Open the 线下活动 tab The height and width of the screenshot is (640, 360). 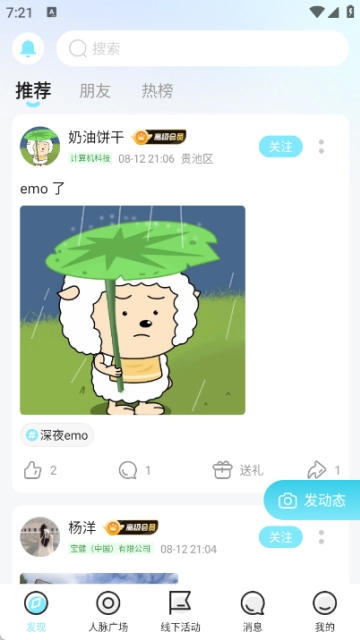[180, 612]
